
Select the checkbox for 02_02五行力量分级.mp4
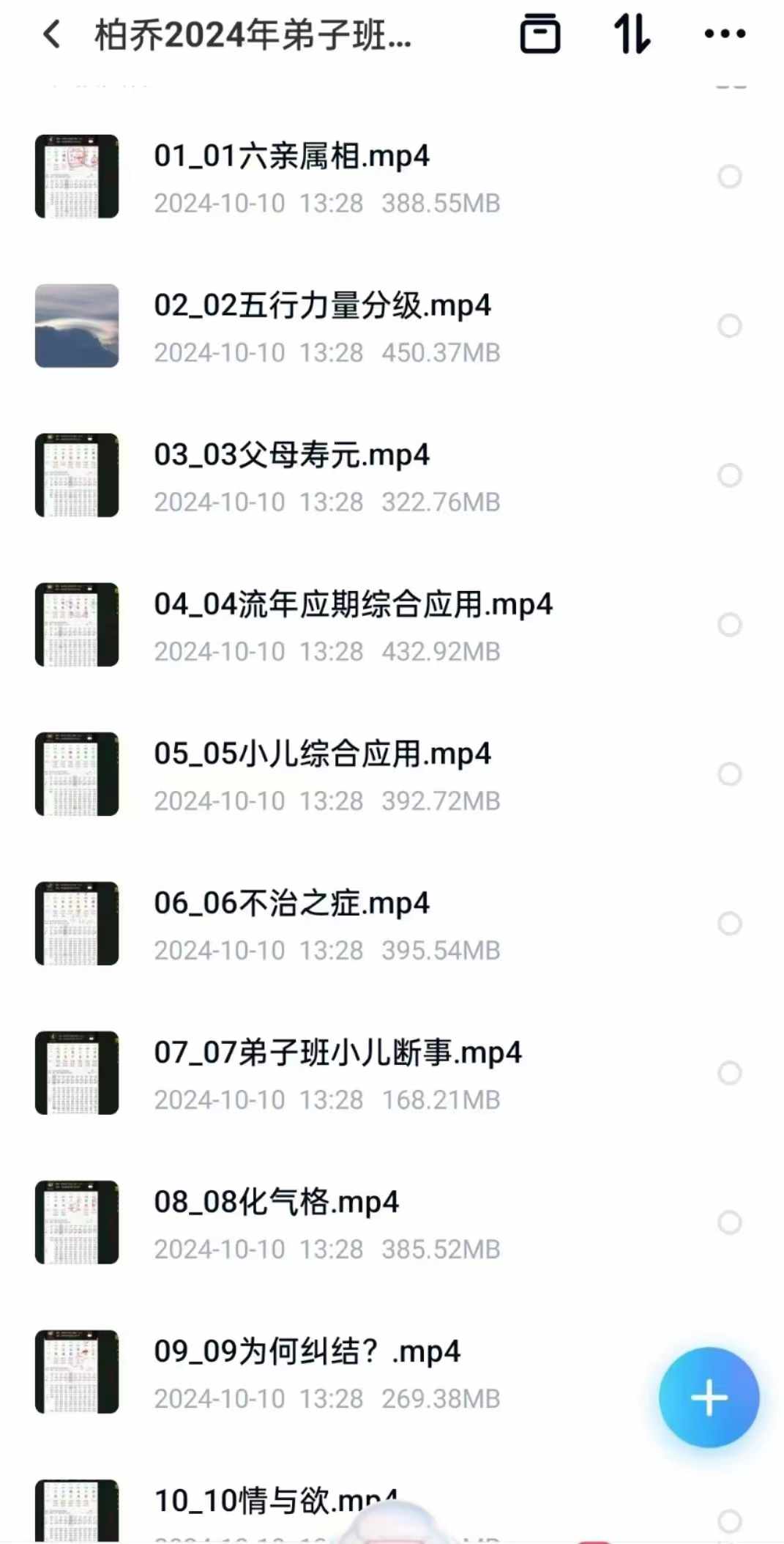click(x=729, y=326)
